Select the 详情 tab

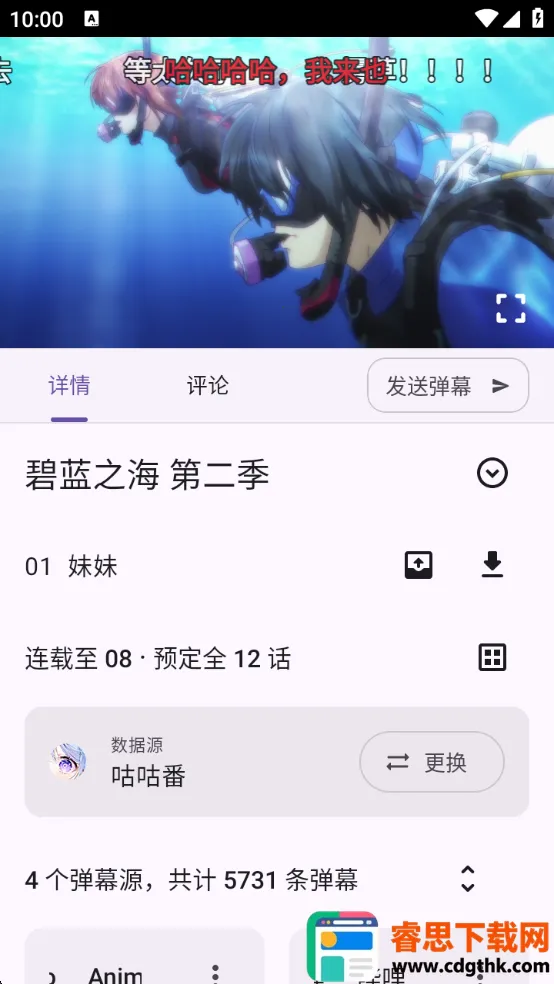tap(69, 385)
